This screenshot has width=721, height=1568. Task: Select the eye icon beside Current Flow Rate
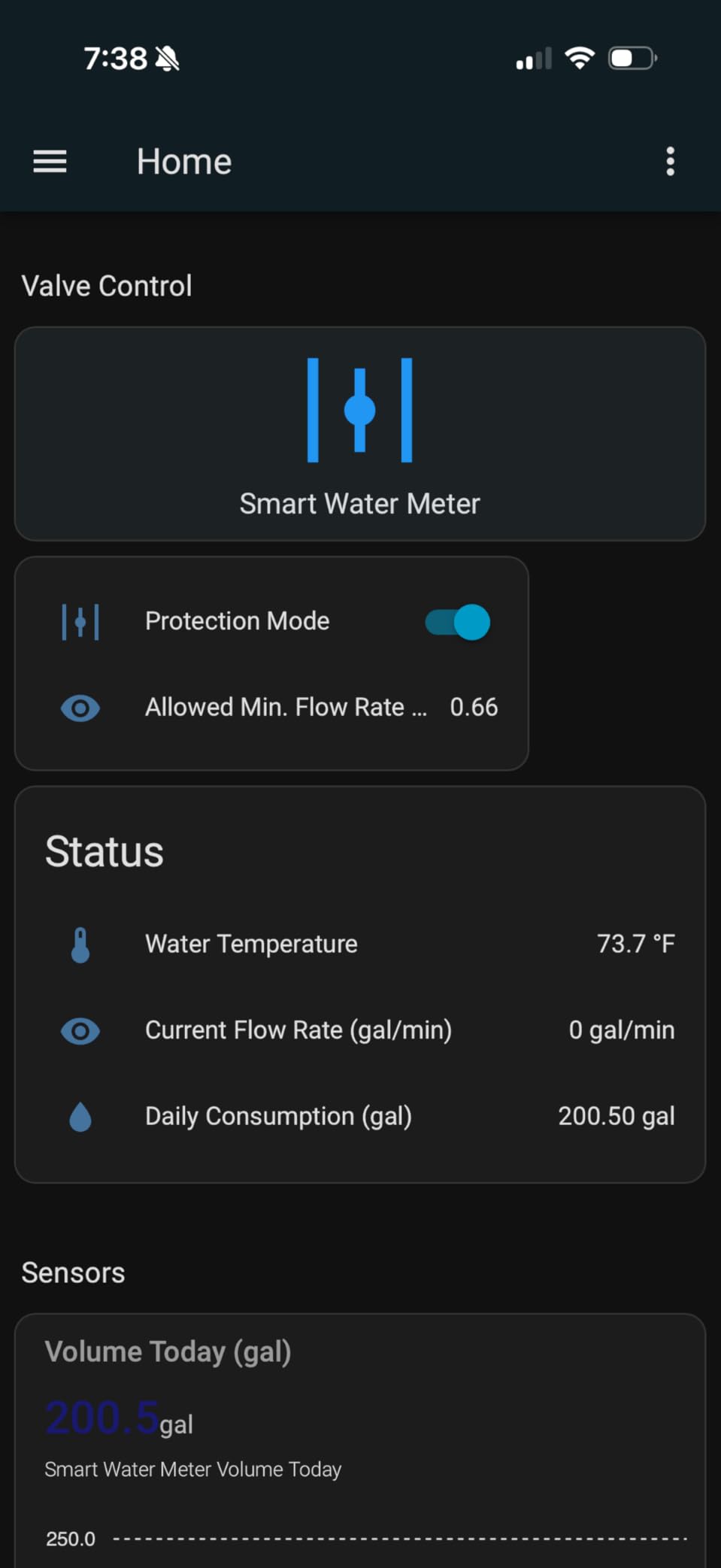(80, 1030)
